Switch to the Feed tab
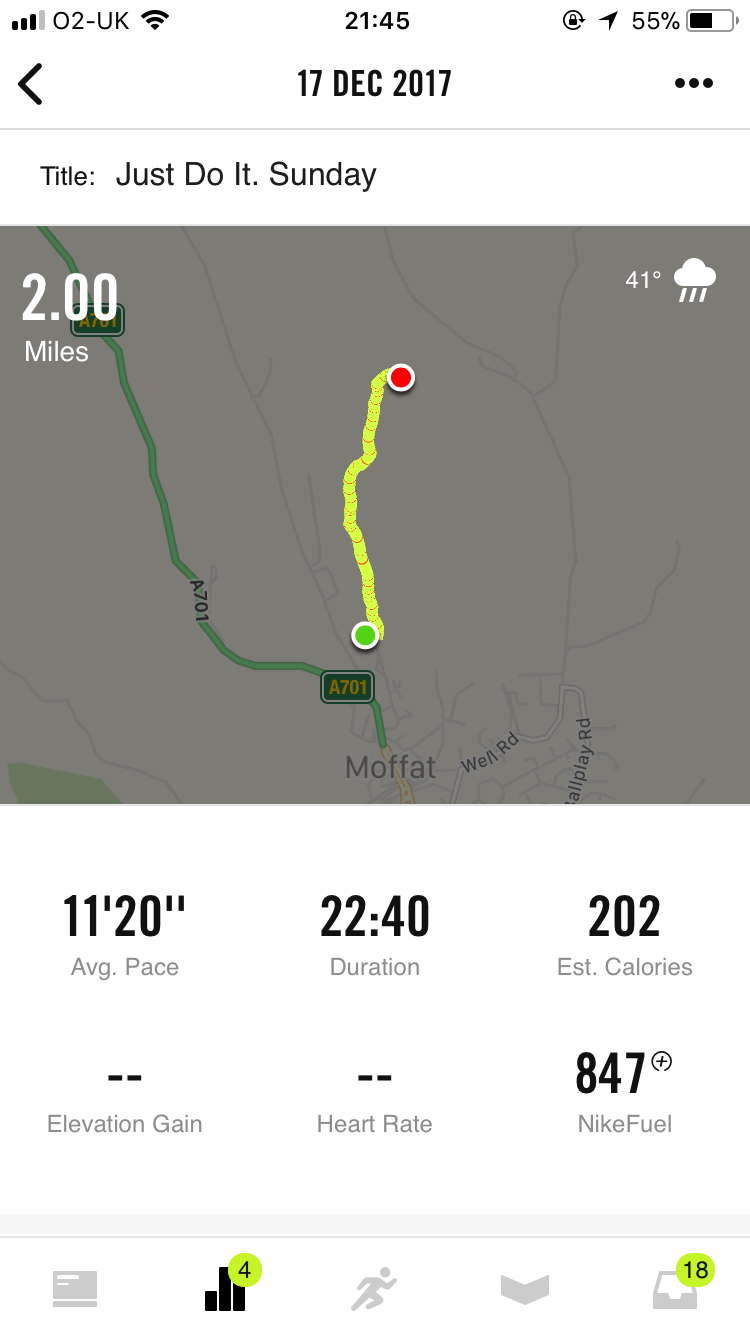Image resolution: width=750 pixels, height=1334 pixels. [x=75, y=1288]
